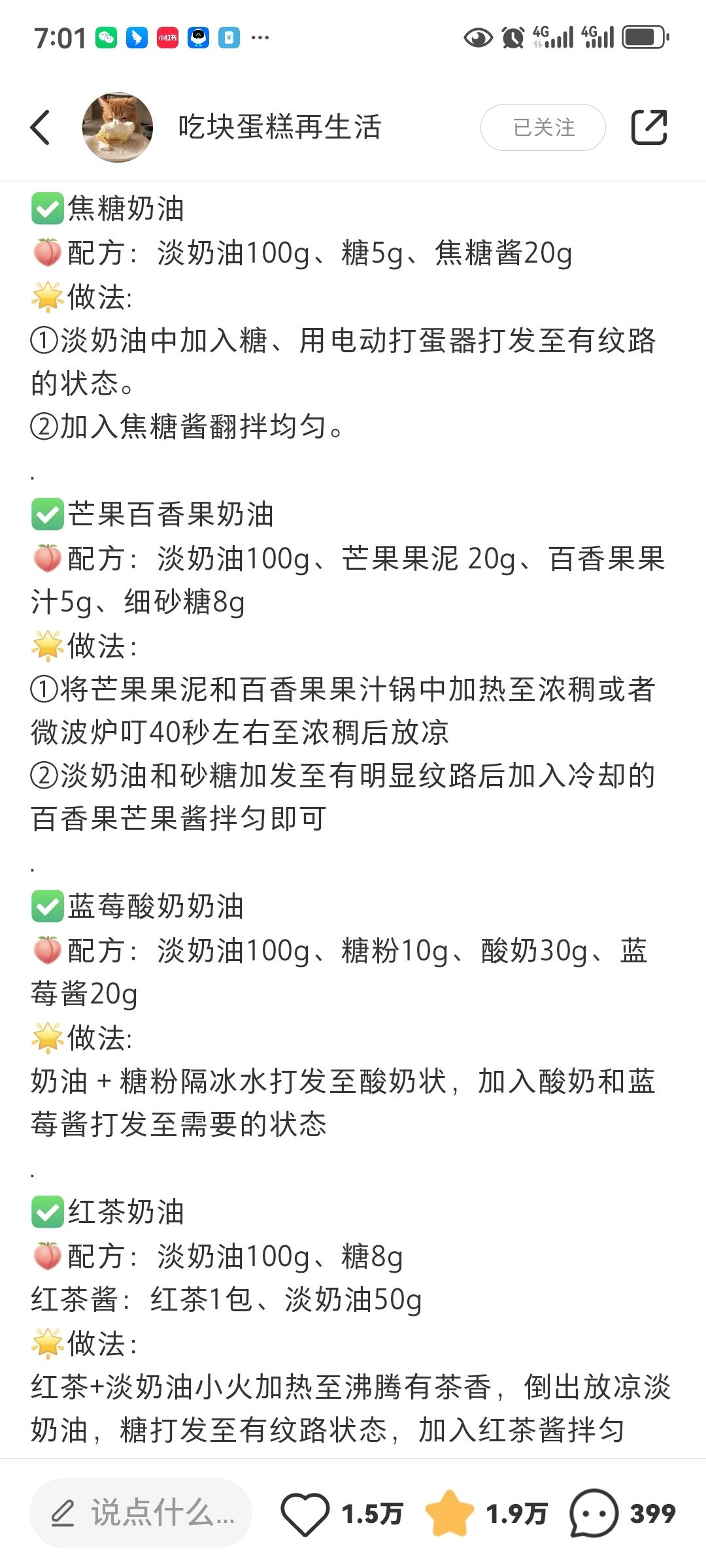Open the WeChat notification icon in status bar
Image resolution: width=706 pixels, height=1568 pixels.
click(x=107, y=37)
